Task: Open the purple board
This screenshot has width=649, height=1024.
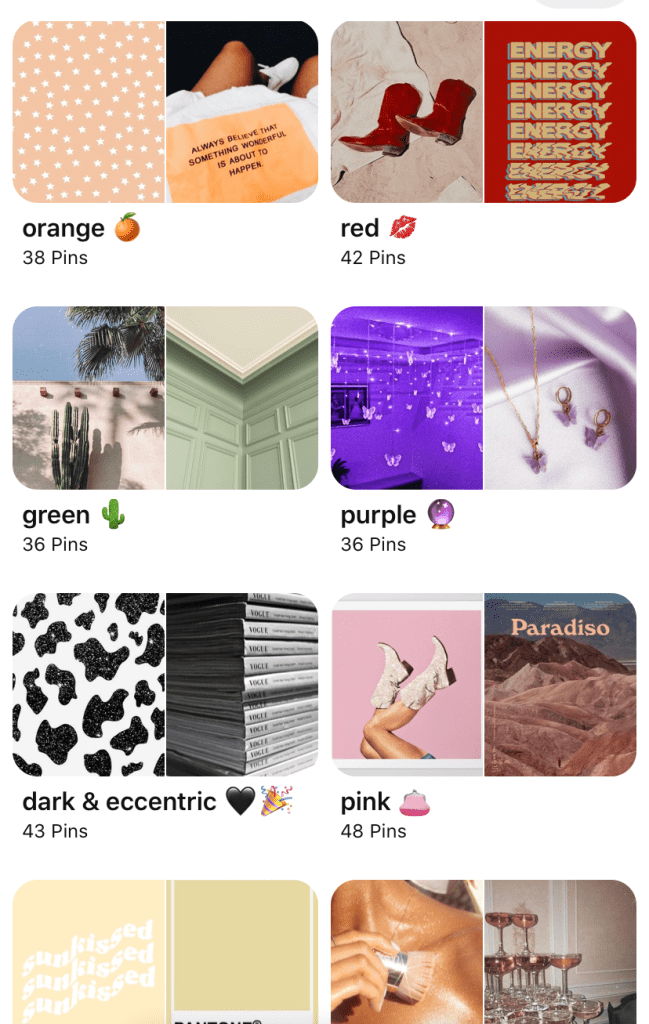Action: coord(483,398)
